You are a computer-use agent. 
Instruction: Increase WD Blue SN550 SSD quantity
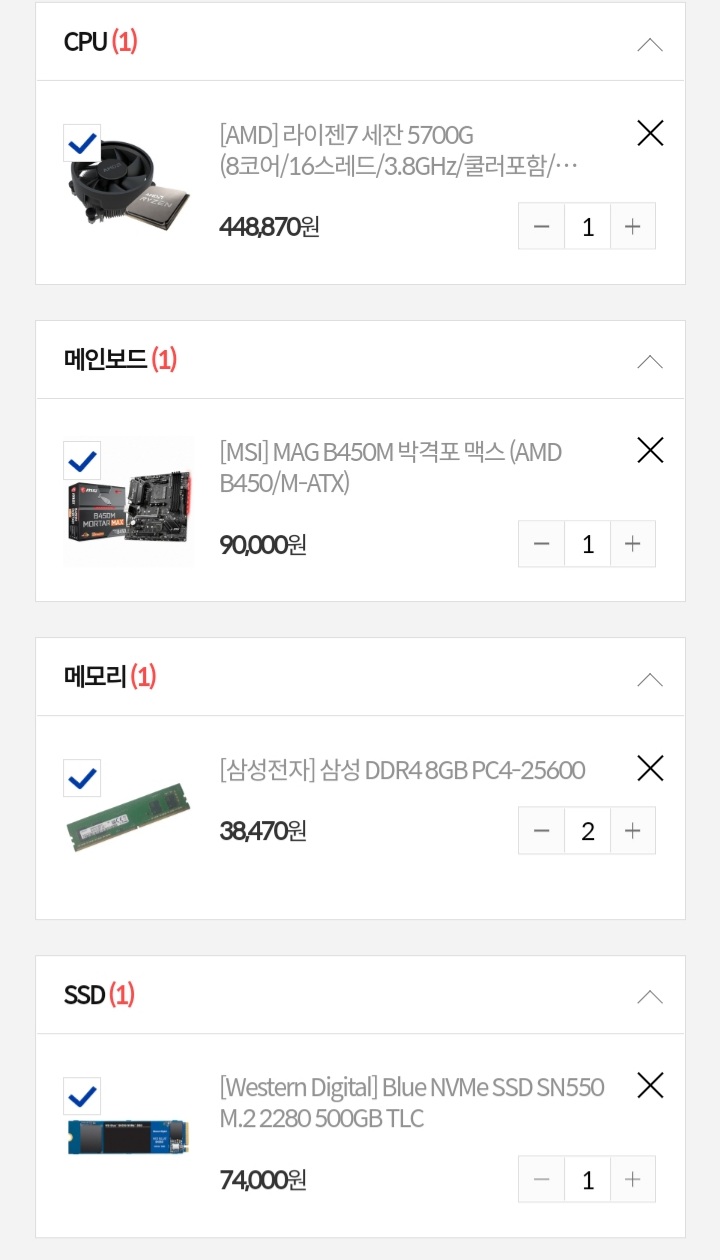tap(632, 1179)
